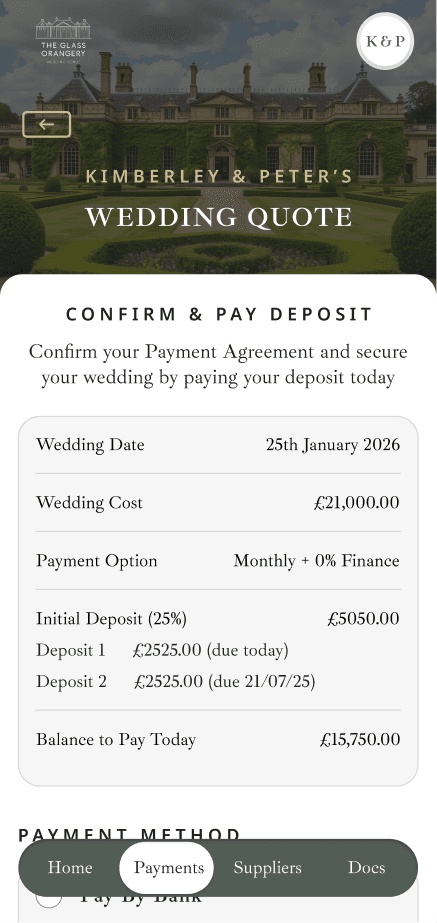Select the Pay By Bank radio option

point(49,898)
